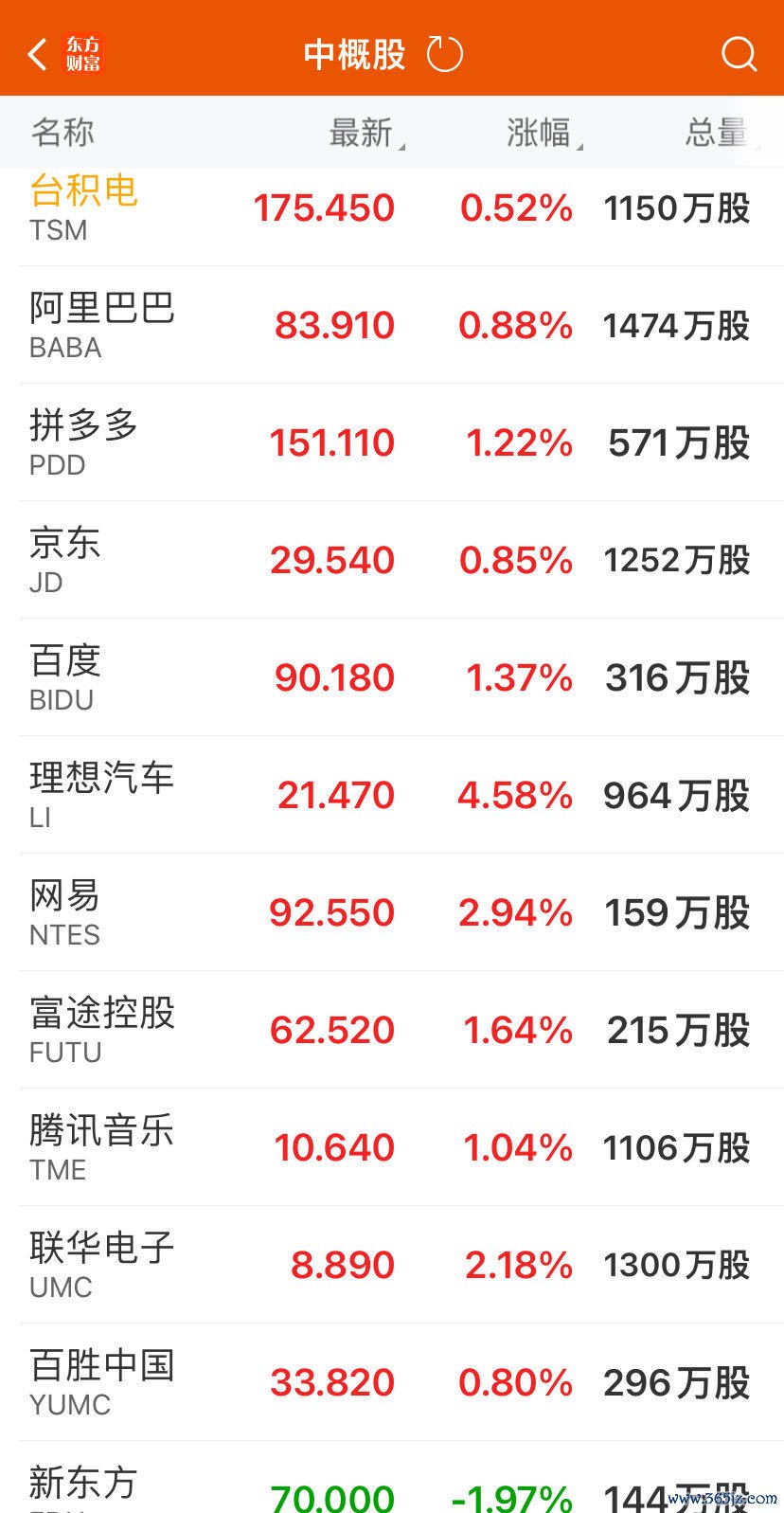The image size is (784, 1513).
Task: Go back with the top-left arrow
Action: coord(38,54)
